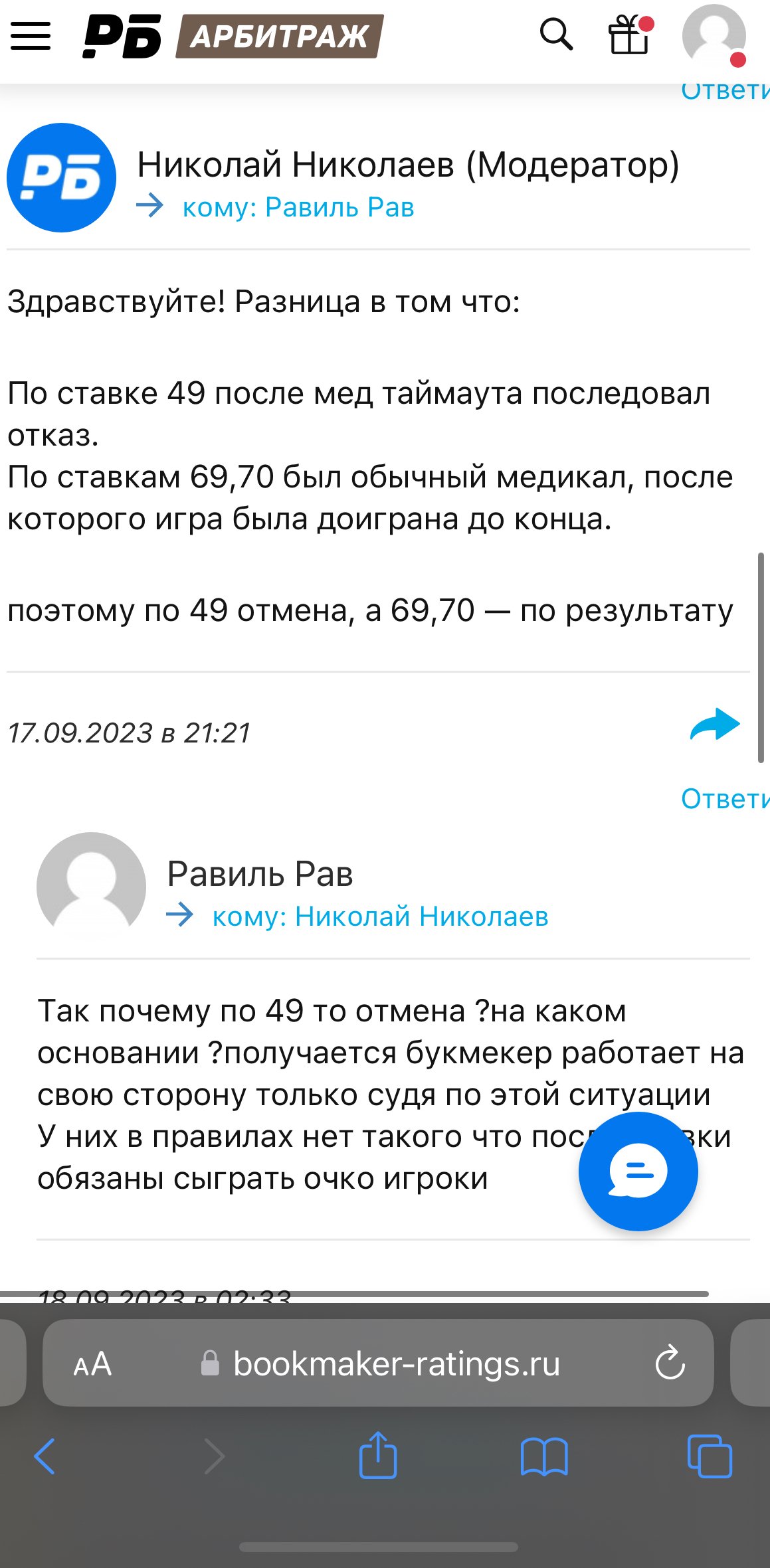
Task: Reload the page
Action: [x=670, y=1363]
